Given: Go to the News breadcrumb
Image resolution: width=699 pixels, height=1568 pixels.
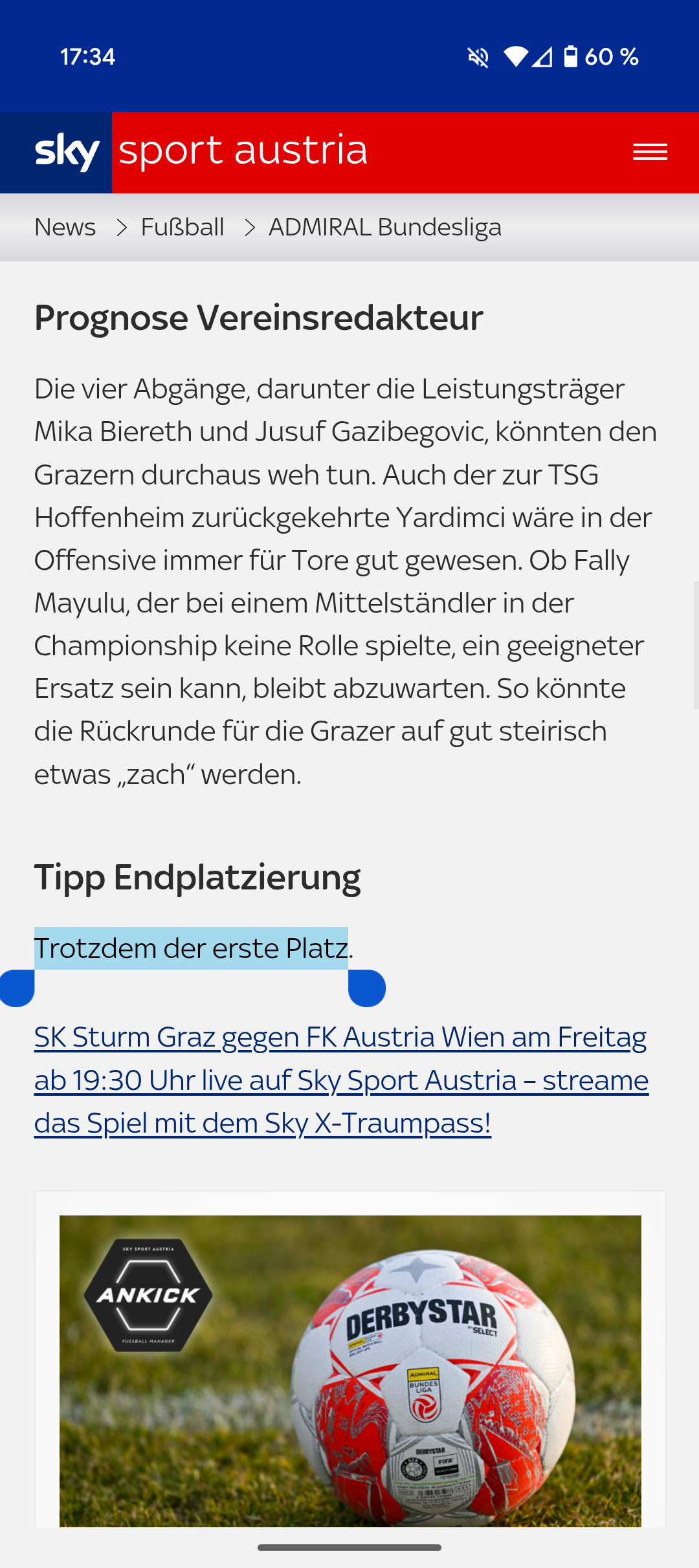Looking at the screenshot, I should coord(65,227).
